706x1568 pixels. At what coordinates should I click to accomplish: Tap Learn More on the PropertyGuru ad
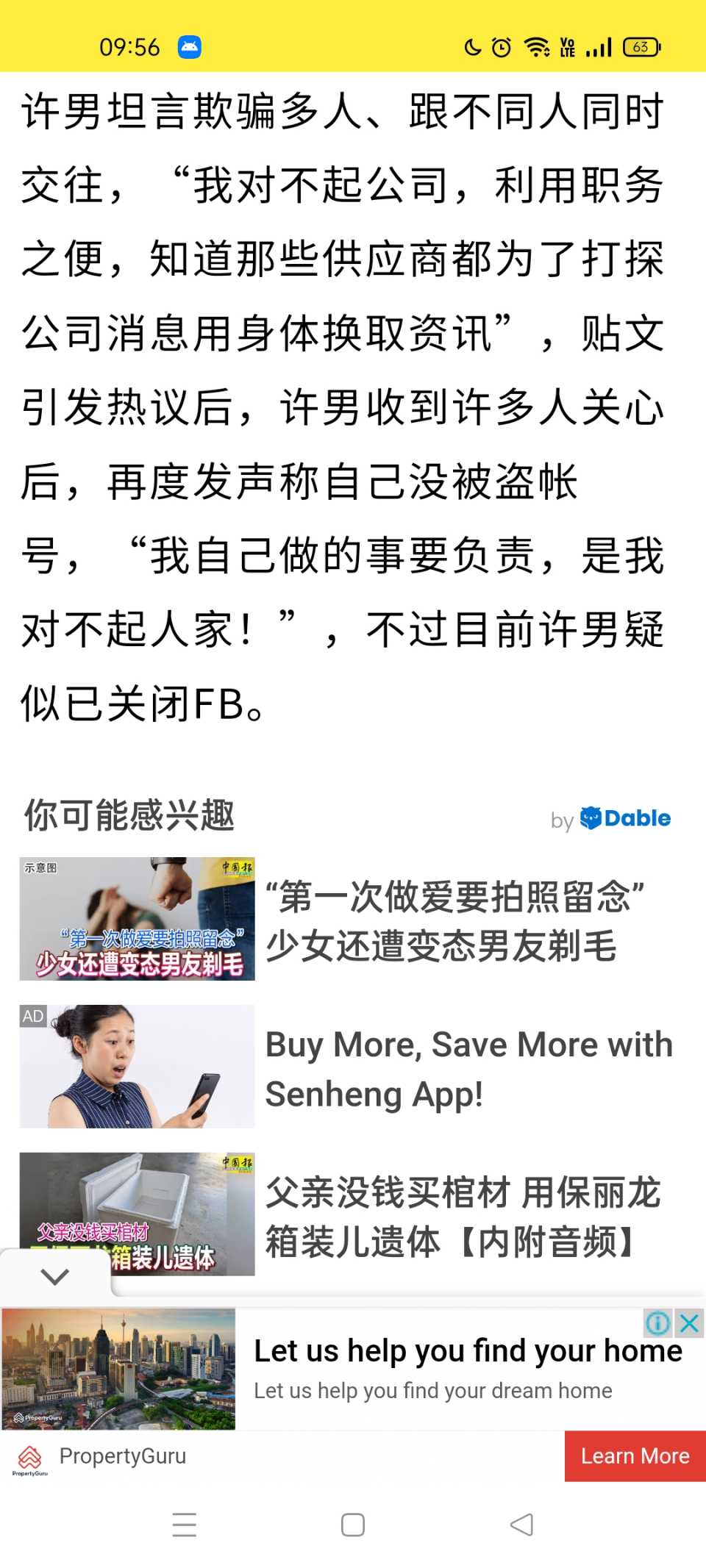point(635,1456)
